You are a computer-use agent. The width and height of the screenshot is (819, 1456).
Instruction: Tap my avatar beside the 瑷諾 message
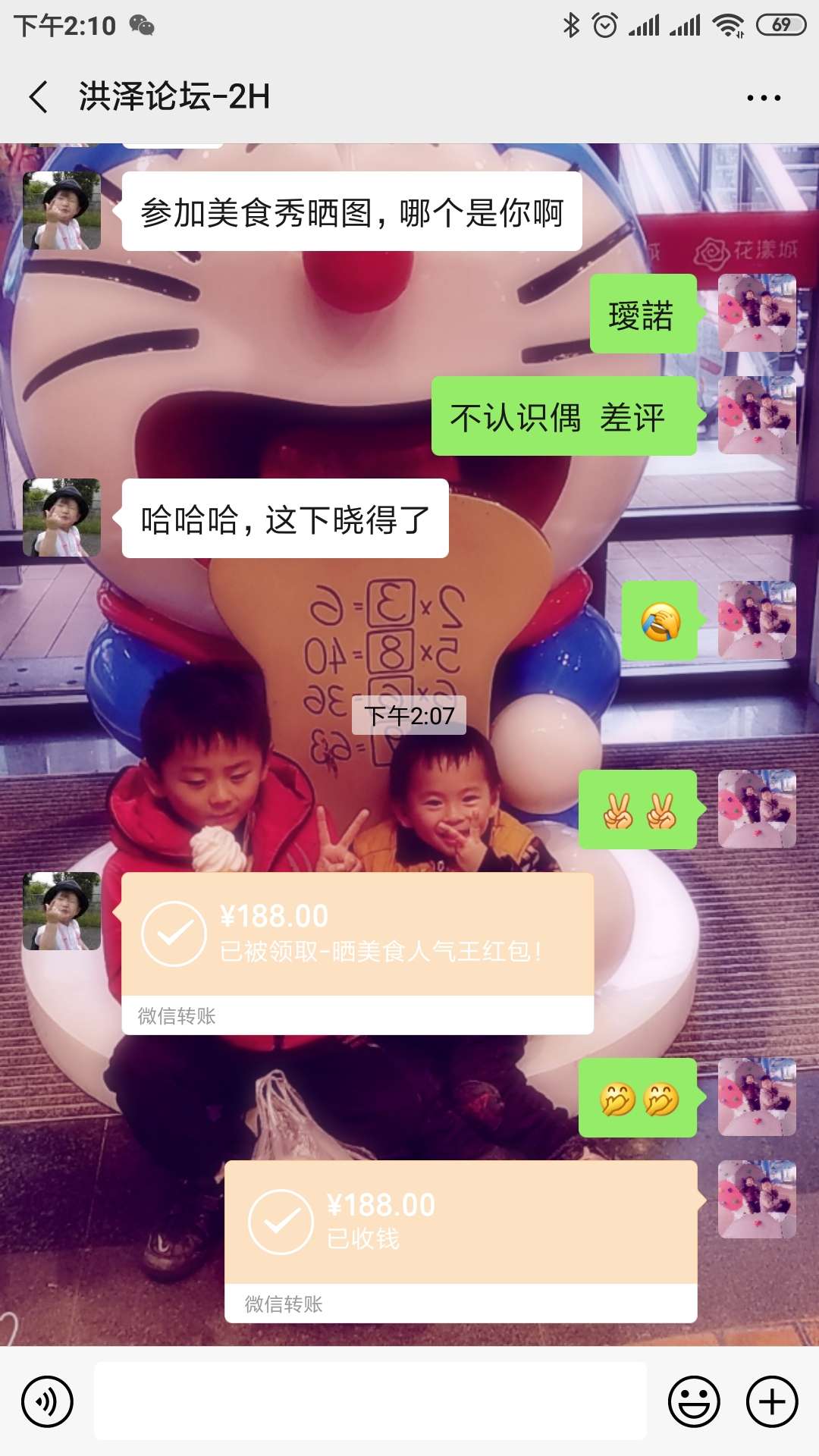pos(757,313)
